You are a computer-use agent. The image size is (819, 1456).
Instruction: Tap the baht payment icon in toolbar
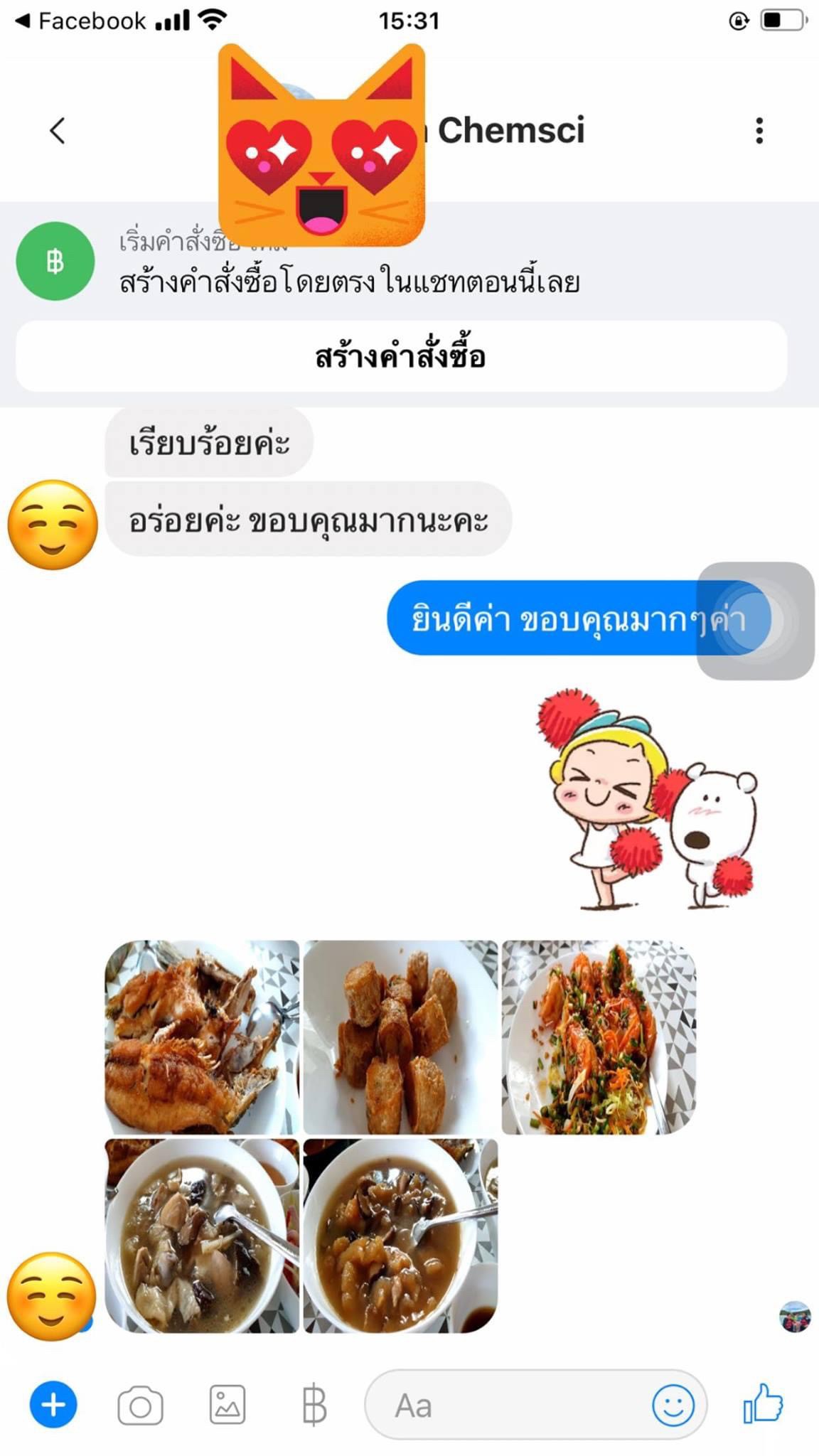pos(314,1405)
